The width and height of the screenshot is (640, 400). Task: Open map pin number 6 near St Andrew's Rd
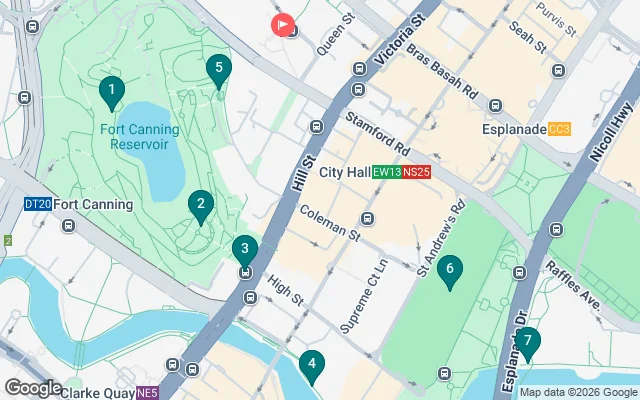[450, 269]
